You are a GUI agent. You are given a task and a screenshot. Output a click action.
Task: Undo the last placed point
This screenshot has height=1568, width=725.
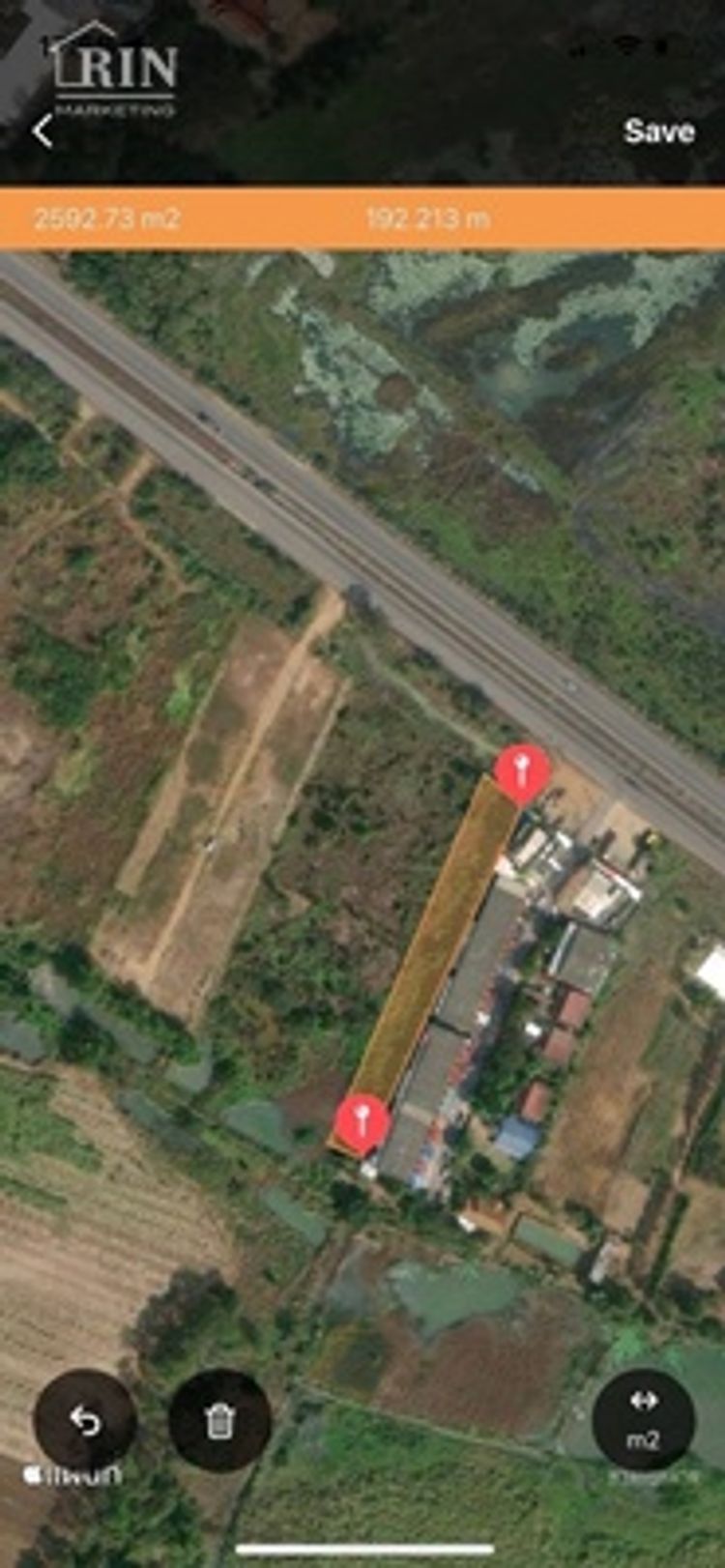(85, 1420)
